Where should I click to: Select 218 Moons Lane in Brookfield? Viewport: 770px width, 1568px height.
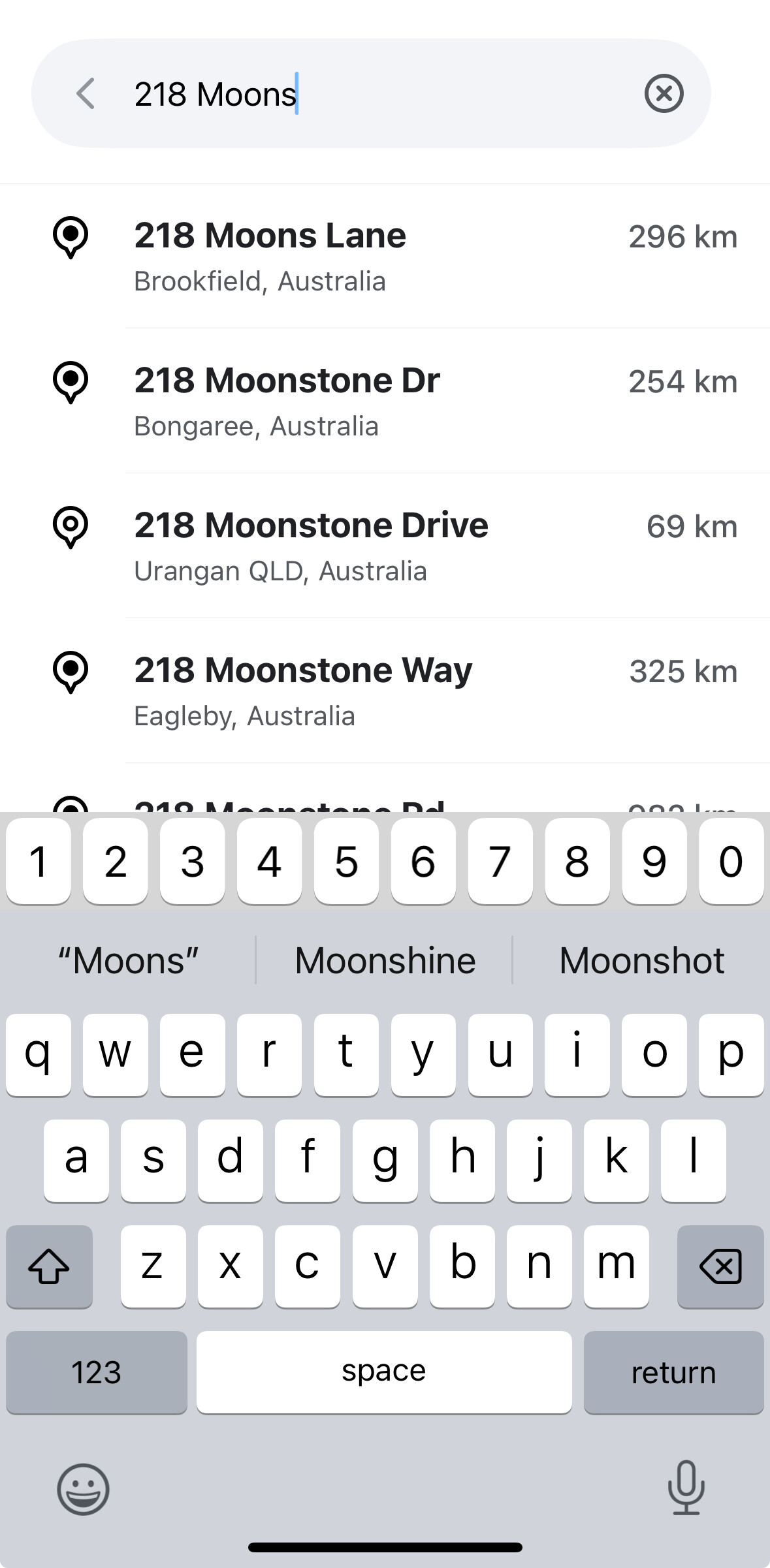385,257
